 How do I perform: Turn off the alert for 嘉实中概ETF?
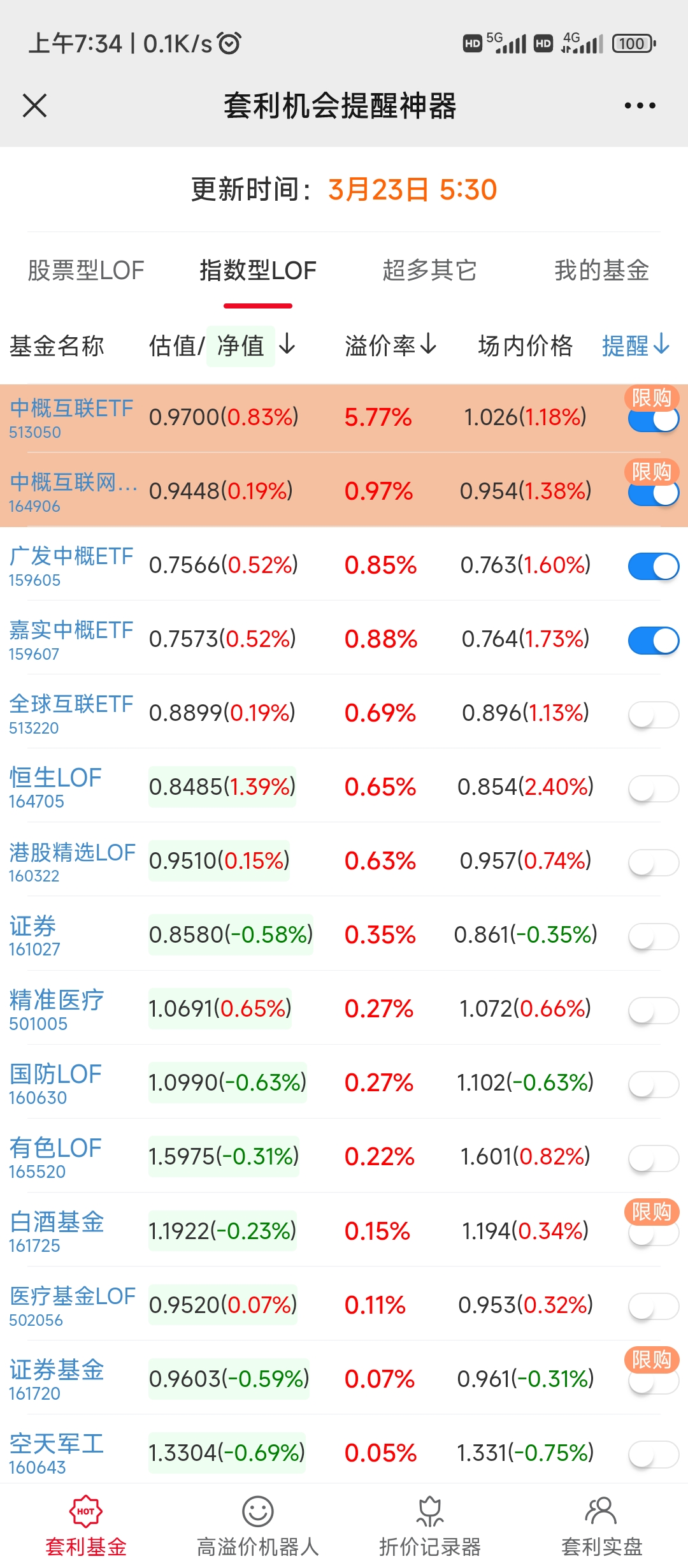point(653,641)
